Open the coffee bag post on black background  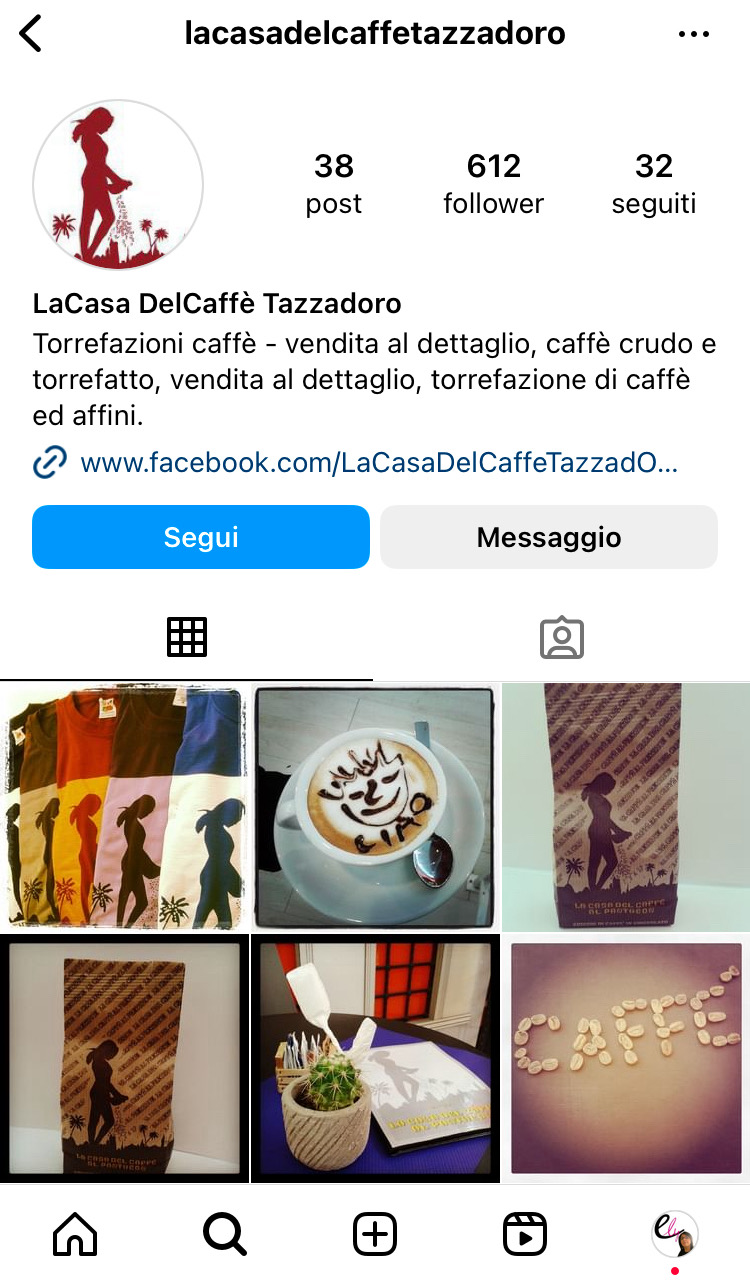pyautogui.click(x=124, y=1058)
